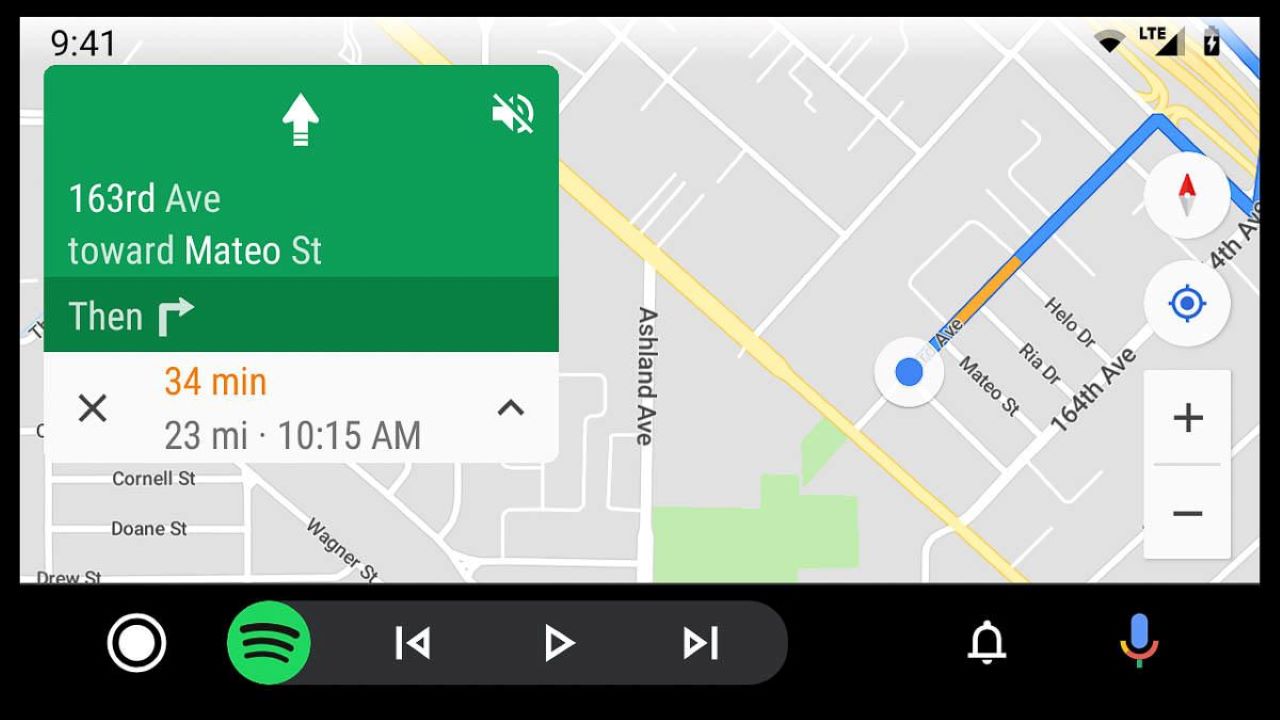Image resolution: width=1280 pixels, height=720 pixels.
Task: Close navigation with the X button
Action: click(x=93, y=408)
